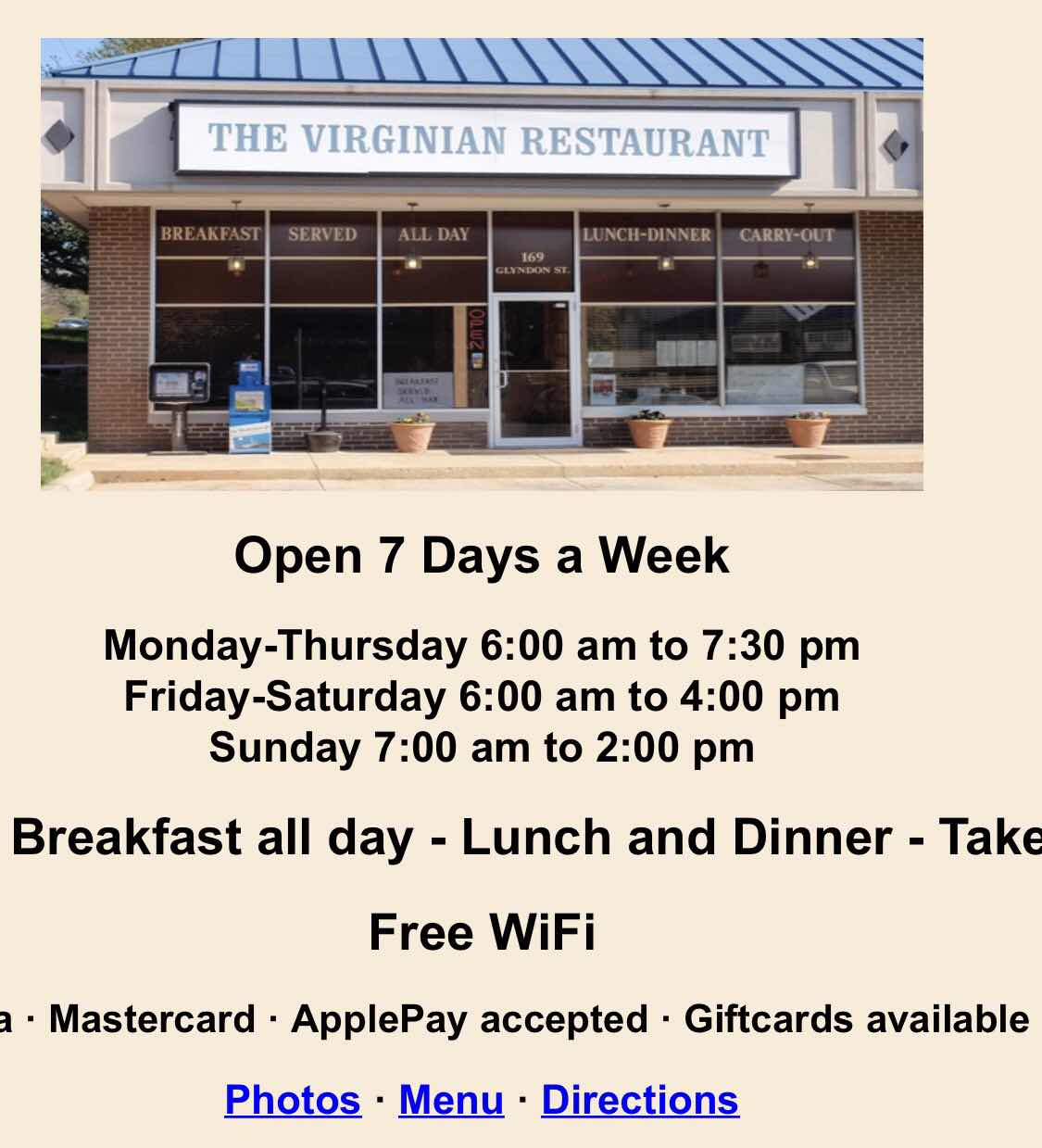View the restaurant Menu link
The width and height of the screenshot is (1042, 1148).
[451, 1100]
